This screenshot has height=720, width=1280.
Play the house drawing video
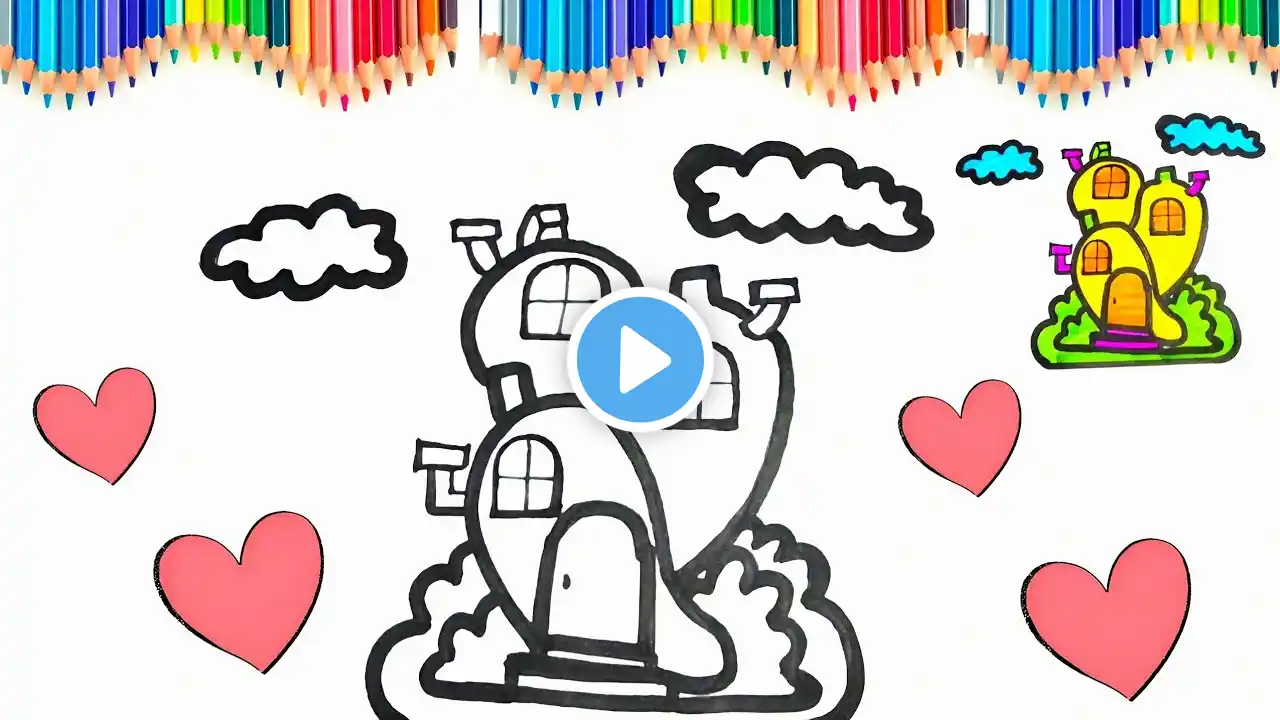click(640, 359)
